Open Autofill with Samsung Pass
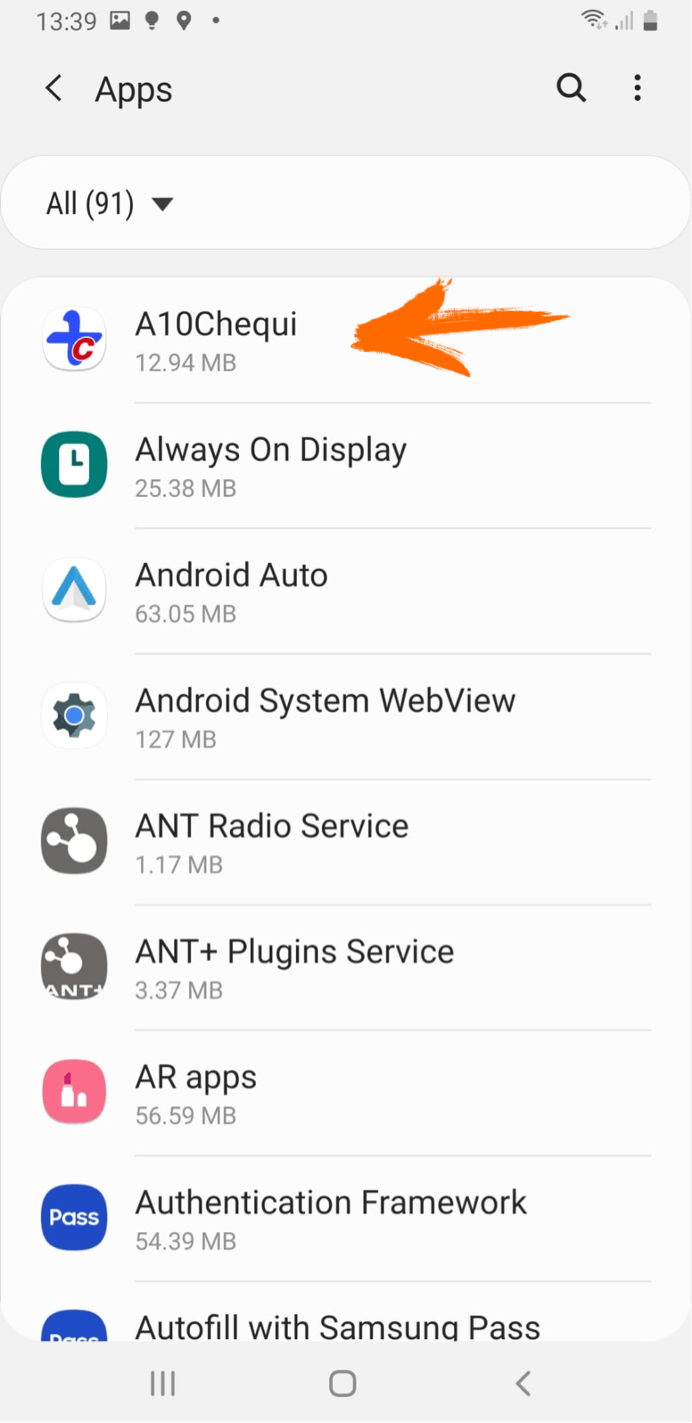This screenshot has height=1423, width=692. click(x=337, y=1326)
